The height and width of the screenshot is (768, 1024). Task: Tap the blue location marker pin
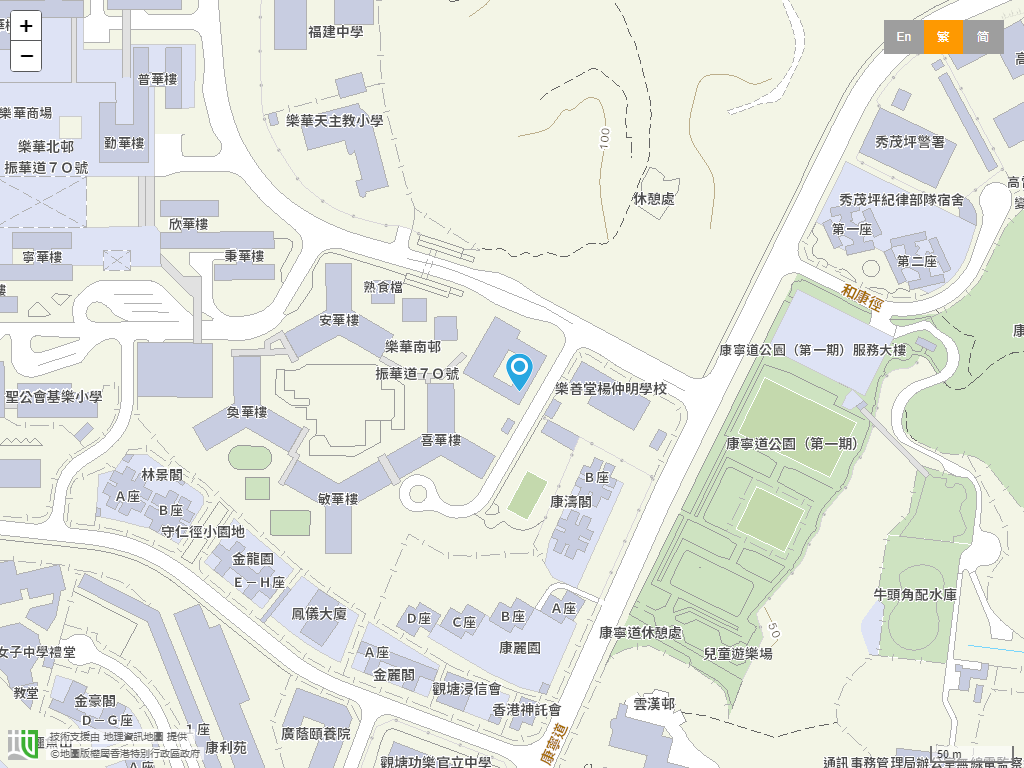point(520,369)
